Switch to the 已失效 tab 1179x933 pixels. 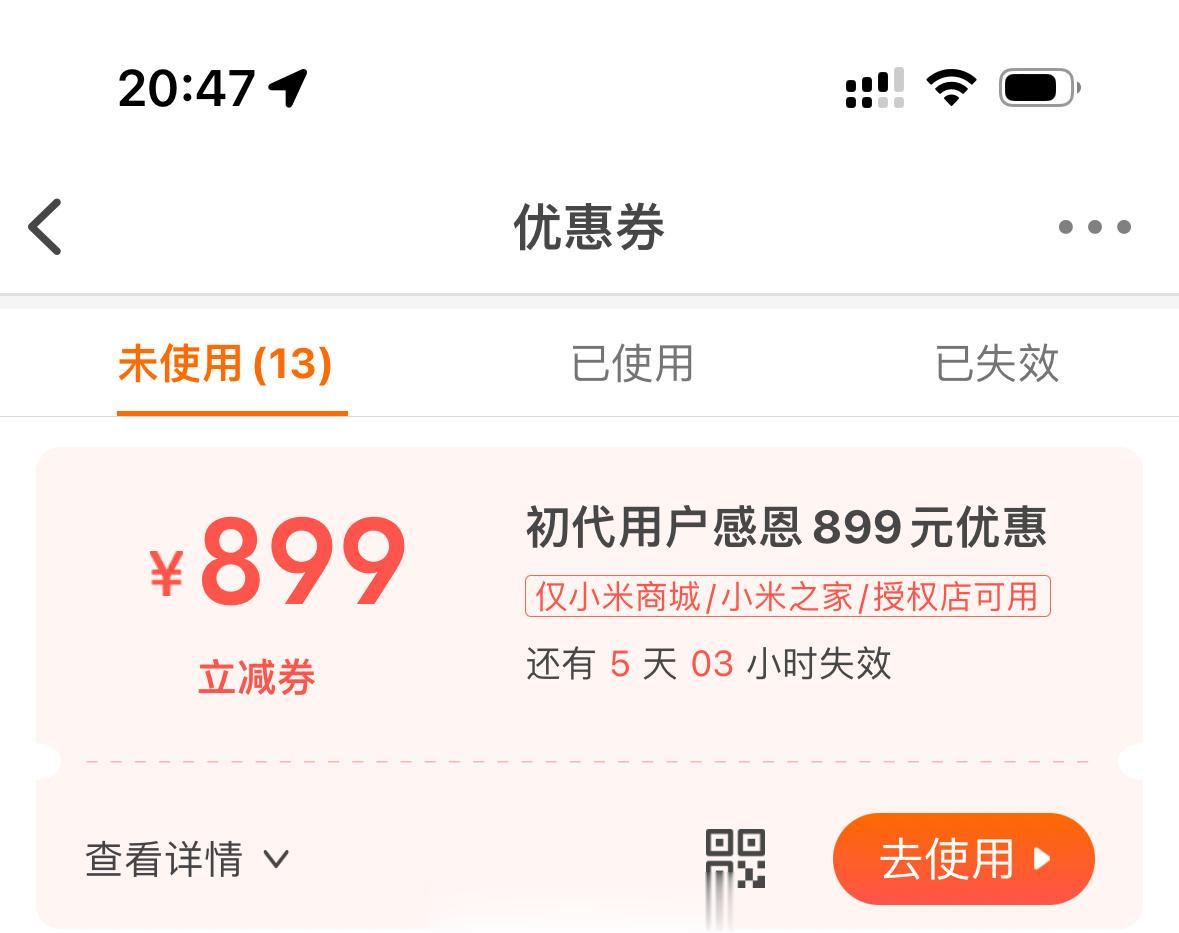(997, 363)
